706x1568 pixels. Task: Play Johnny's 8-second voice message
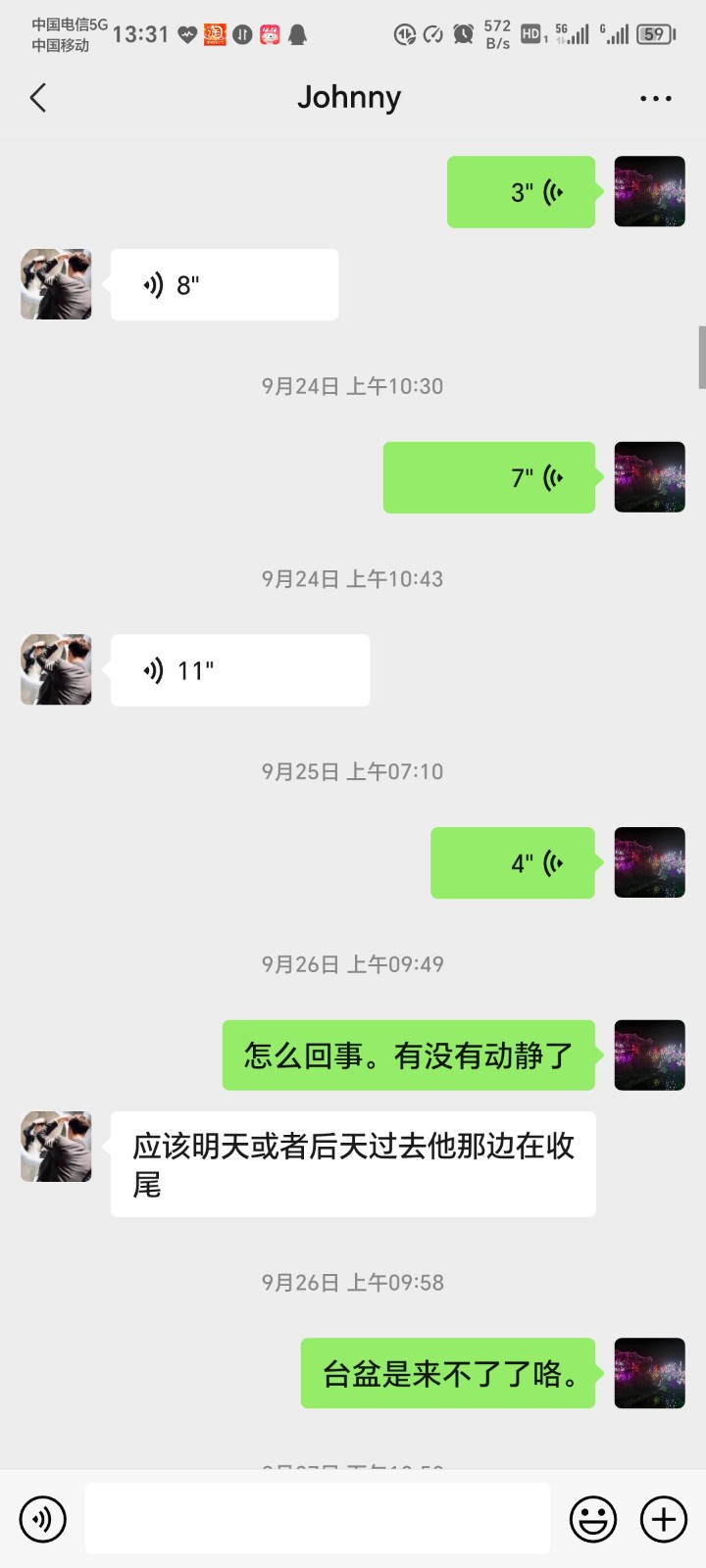[x=225, y=285]
